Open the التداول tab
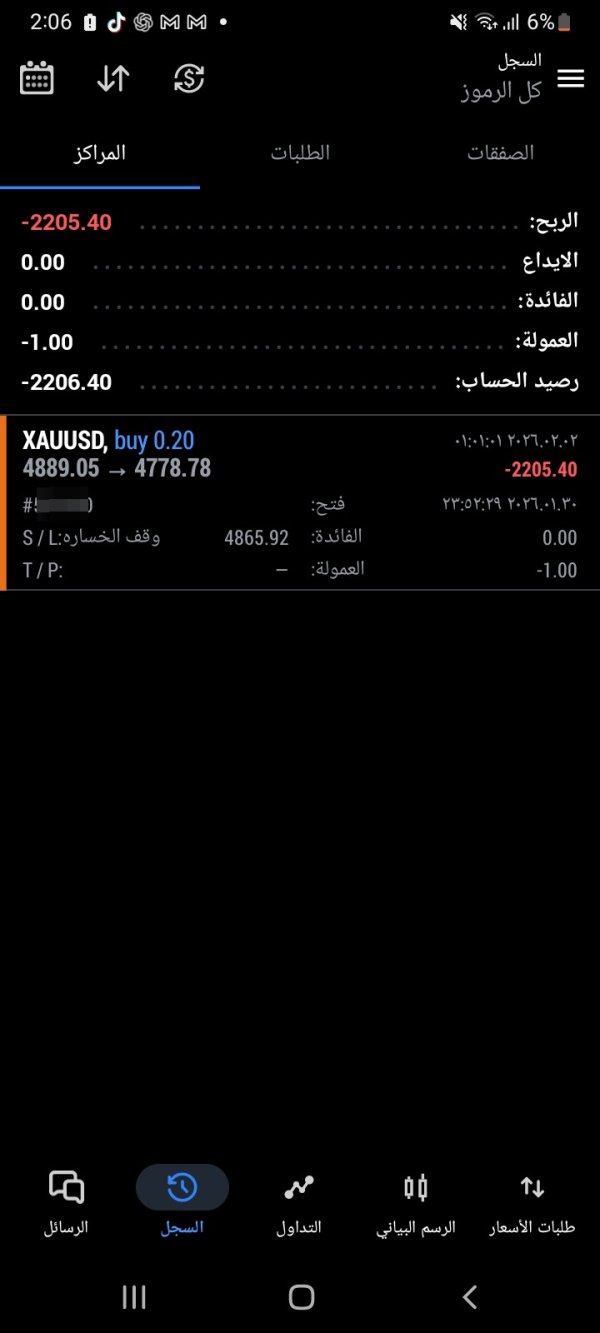Image resolution: width=600 pixels, height=1333 pixels. pyautogui.click(x=299, y=1201)
